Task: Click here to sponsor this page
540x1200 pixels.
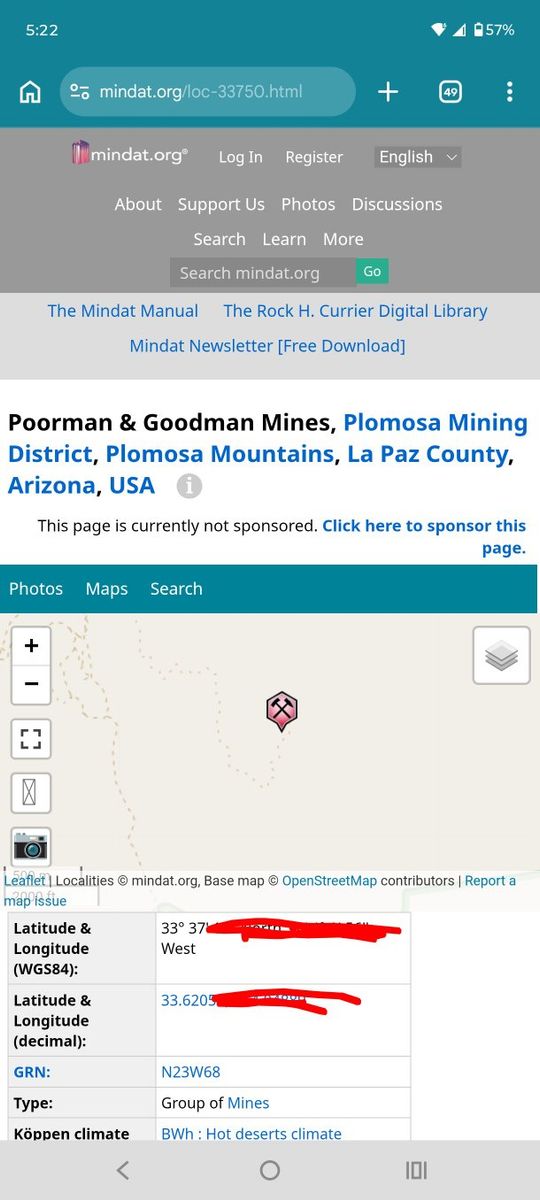Action: (x=424, y=536)
